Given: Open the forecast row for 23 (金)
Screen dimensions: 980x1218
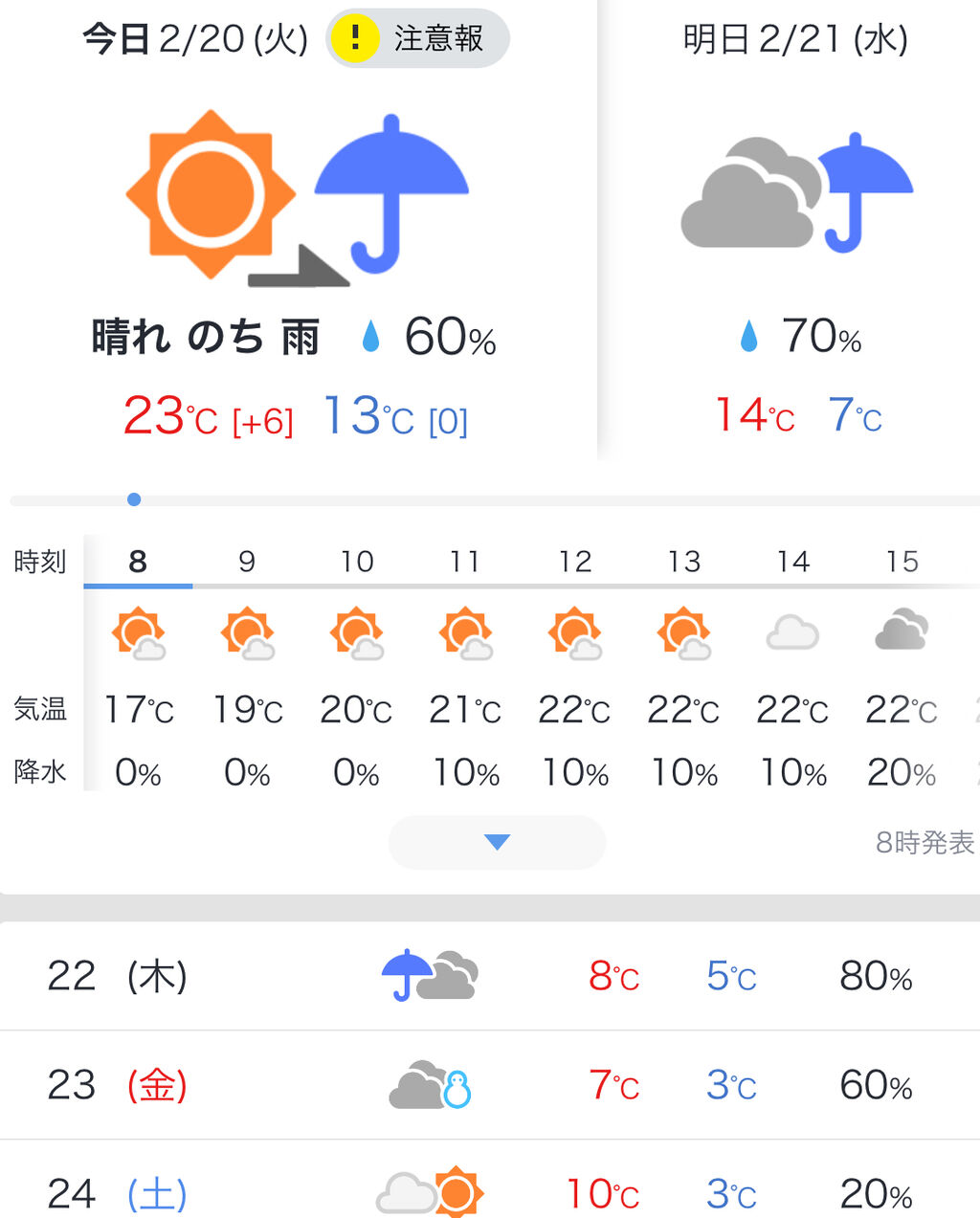Looking at the screenshot, I should pos(490,1085).
